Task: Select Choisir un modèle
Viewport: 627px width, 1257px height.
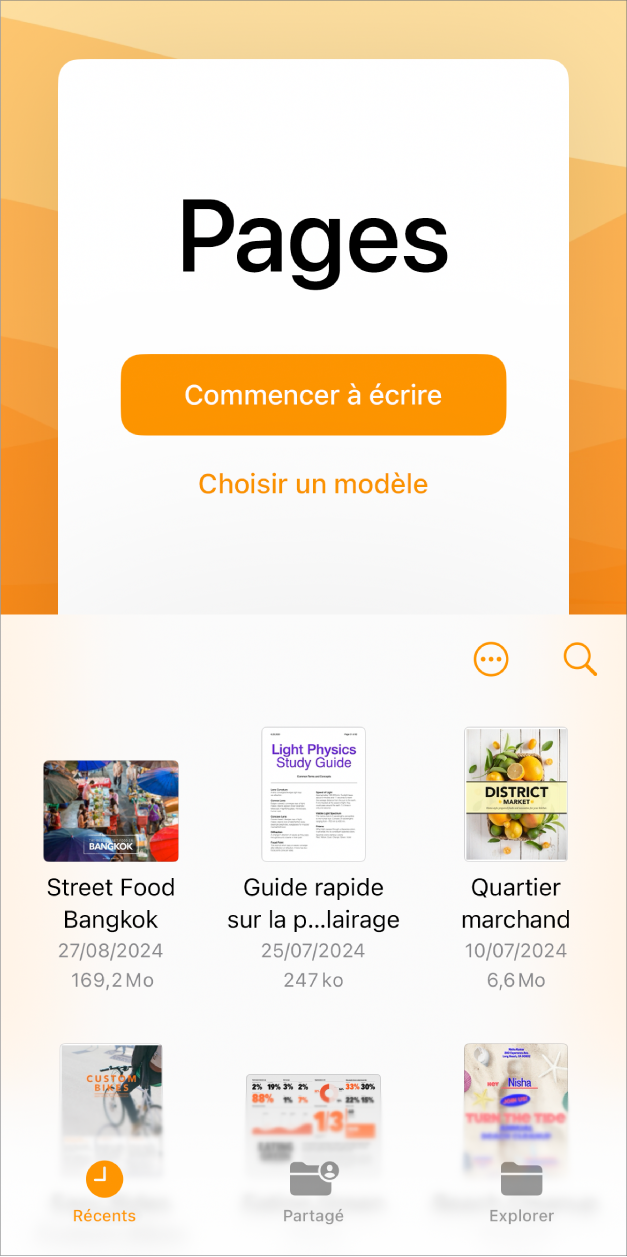Action: (x=313, y=484)
